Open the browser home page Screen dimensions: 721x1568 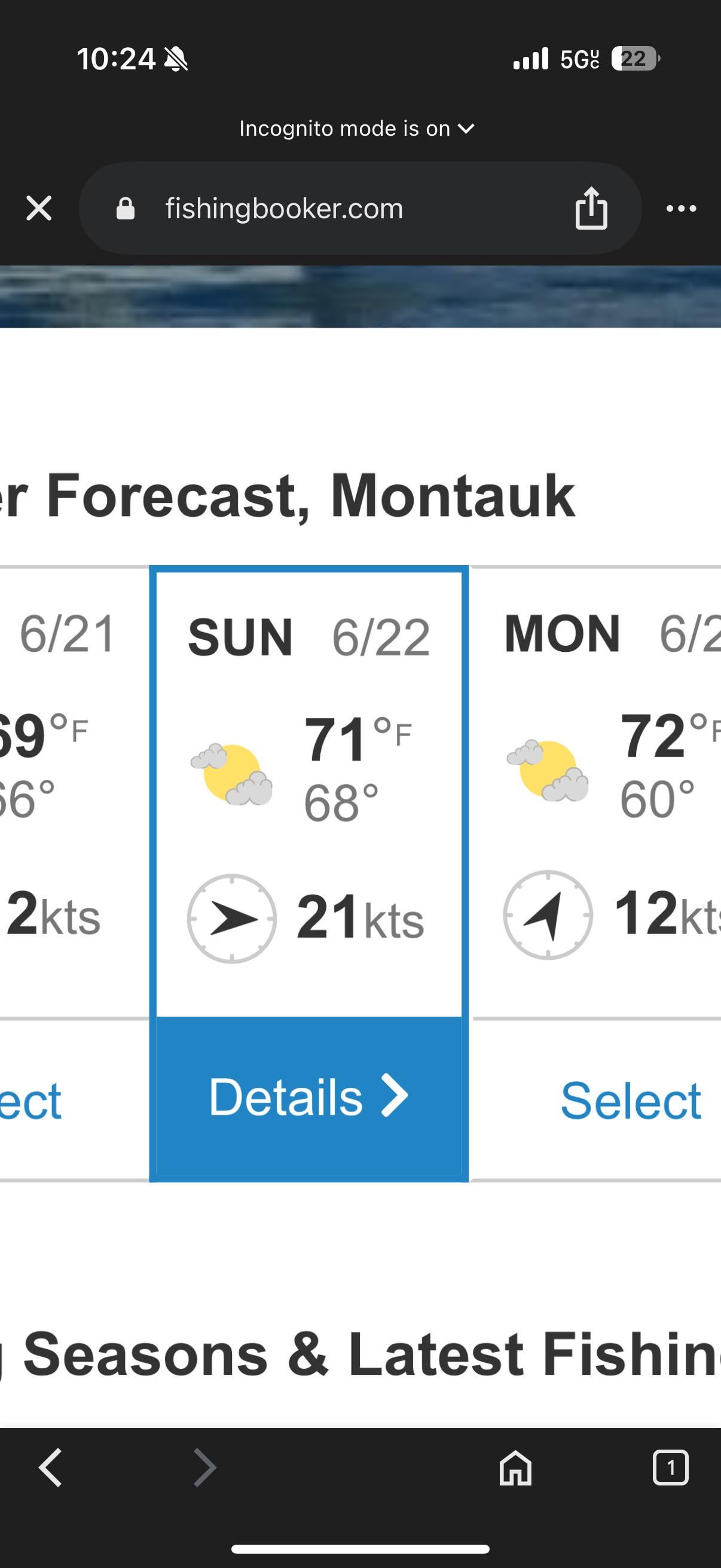[x=515, y=1468]
